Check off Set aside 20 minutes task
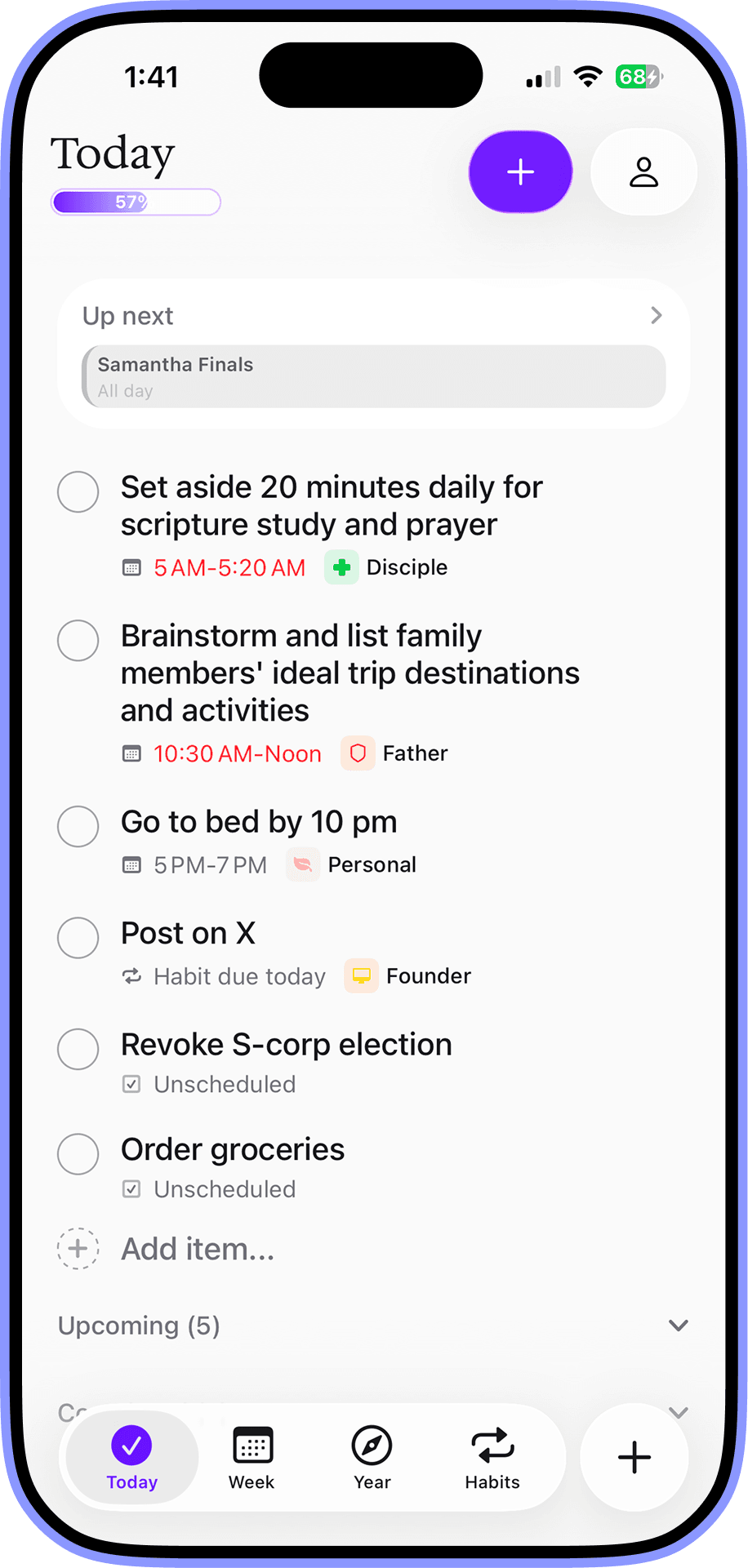The width and height of the screenshot is (748, 1568). click(x=78, y=492)
